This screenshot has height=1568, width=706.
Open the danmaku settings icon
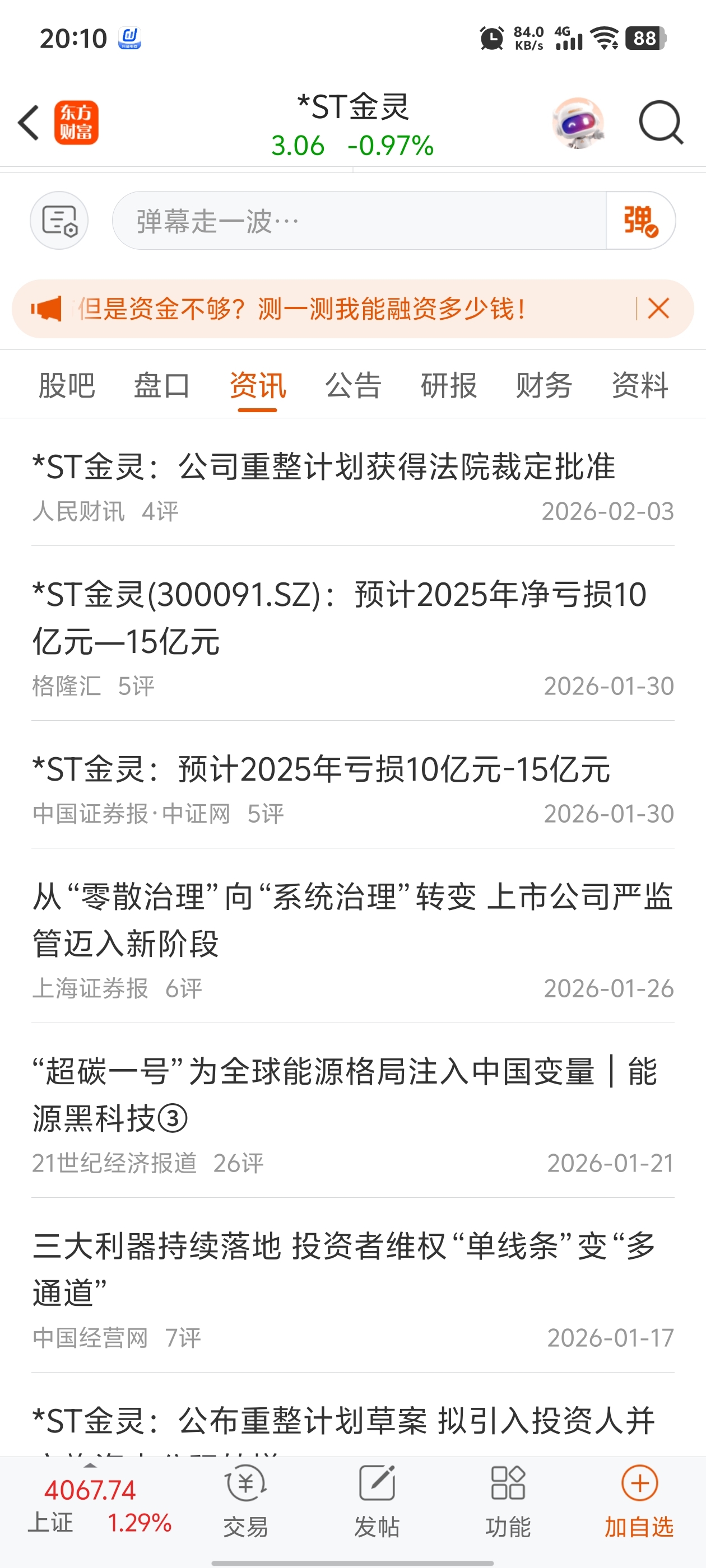point(59,220)
